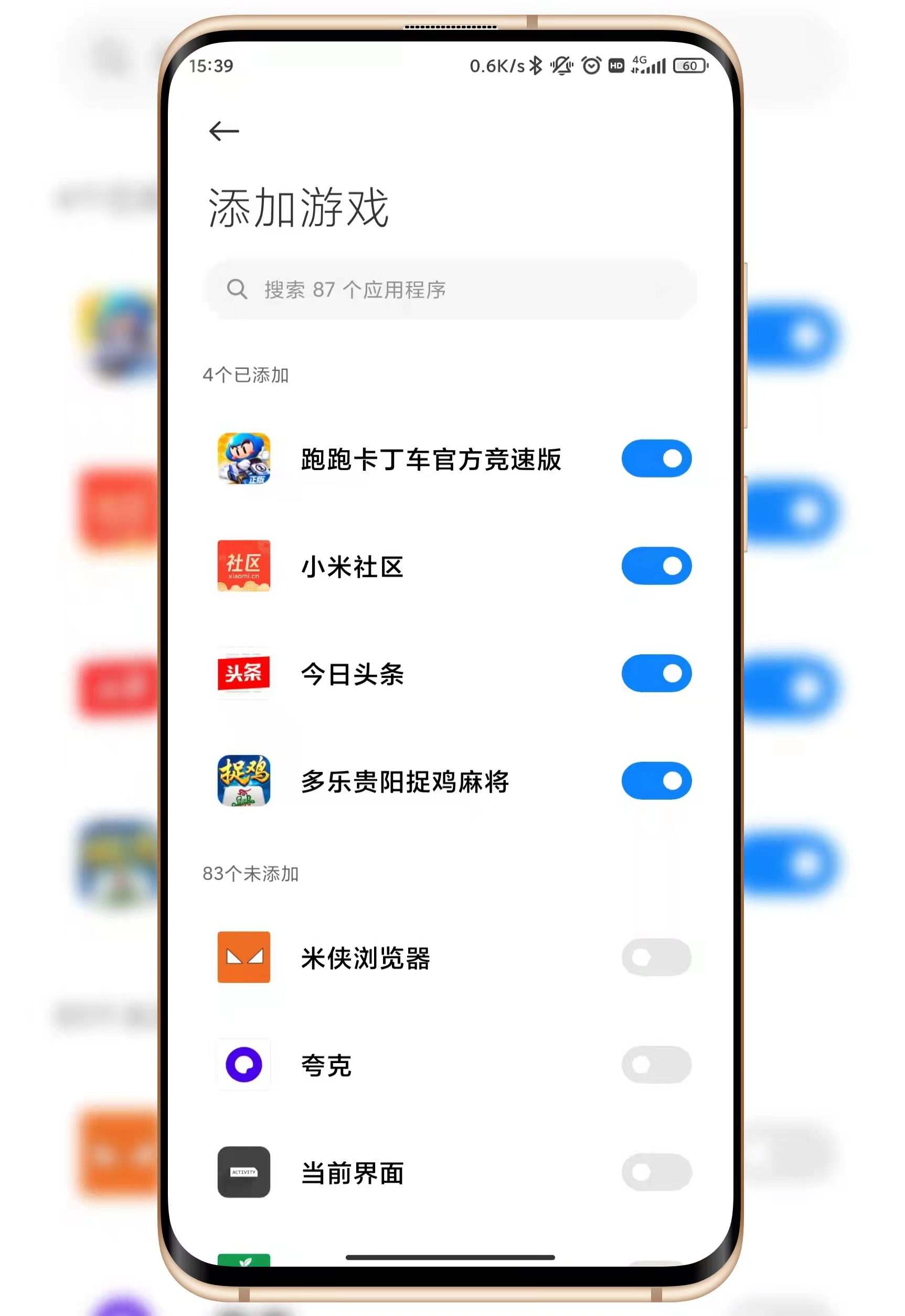The width and height of the screenshot is (905, 1316).
Task: Tap the battery indicator showing 60
Action: point(690,66)
